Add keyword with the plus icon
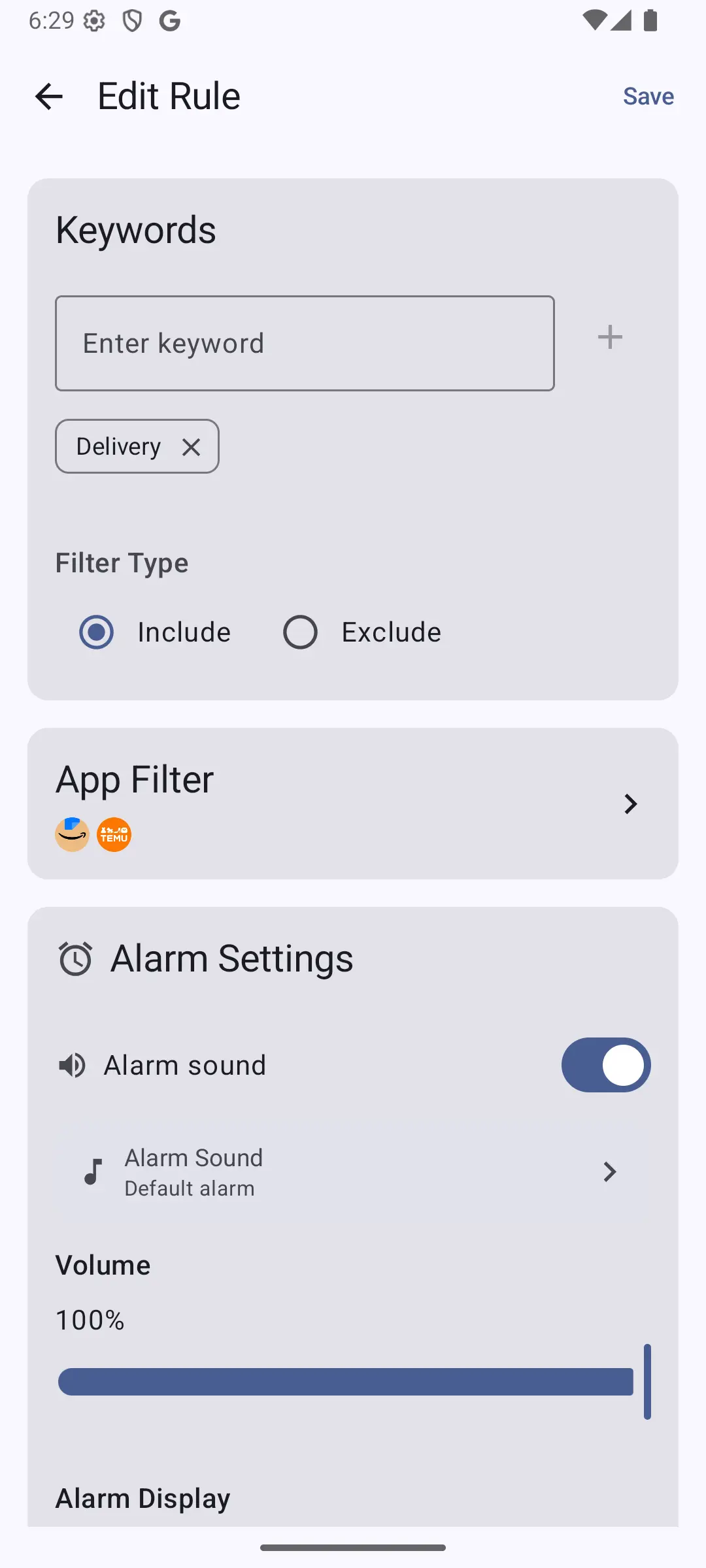 click(x=610, y=338)
